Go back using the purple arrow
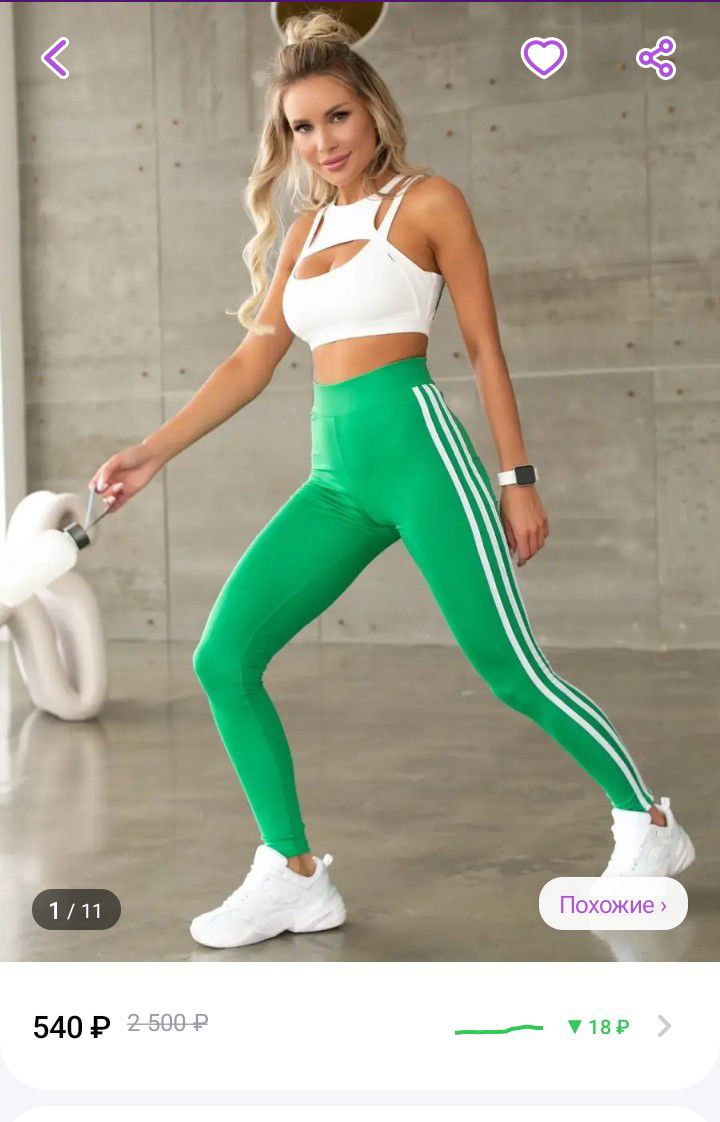The height and width of the screenshot is (1122, 720). tap(55, 58)
